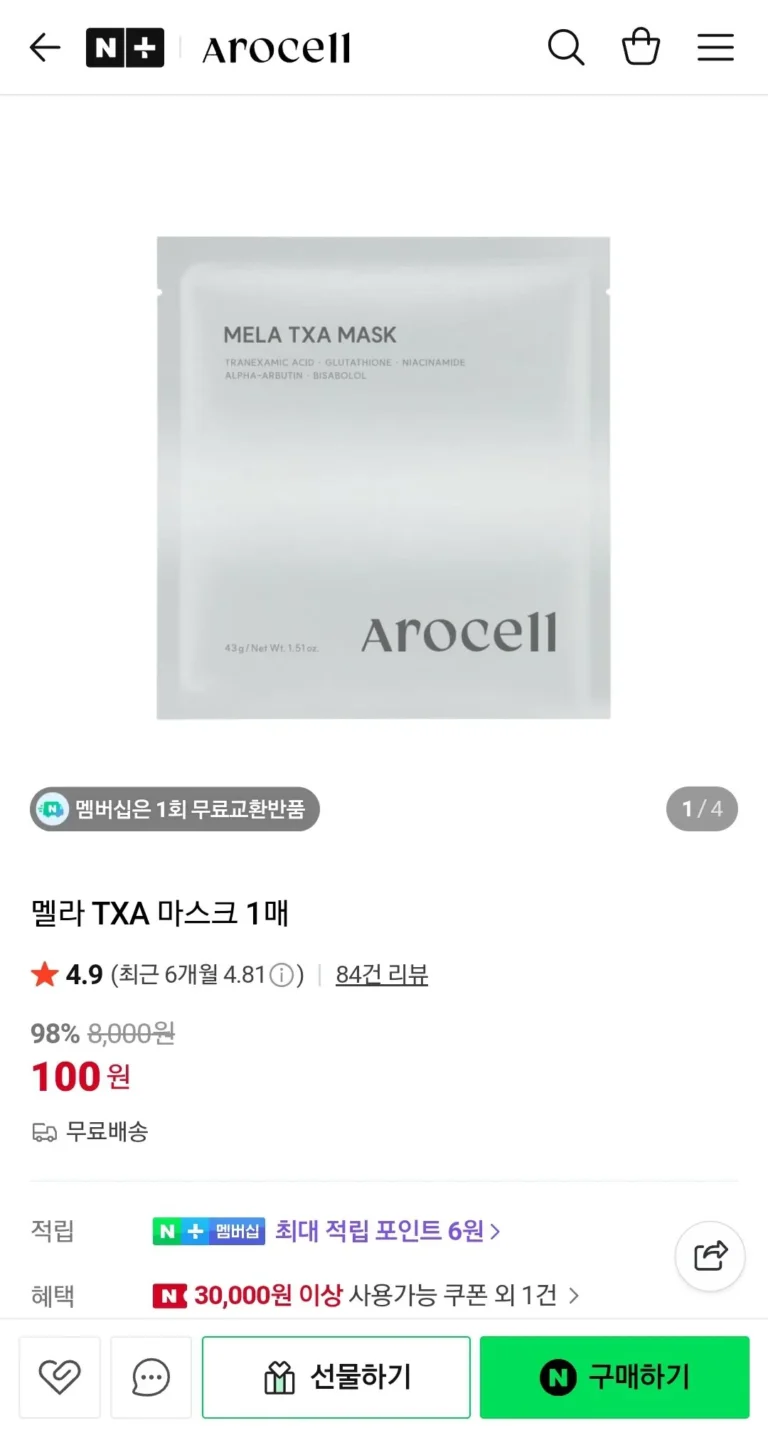Expand the 30,000원 이상 coupon benefits
The width and height of the screenshot is (768, 1445).
pyautogui.click(x=366, y=1296)
